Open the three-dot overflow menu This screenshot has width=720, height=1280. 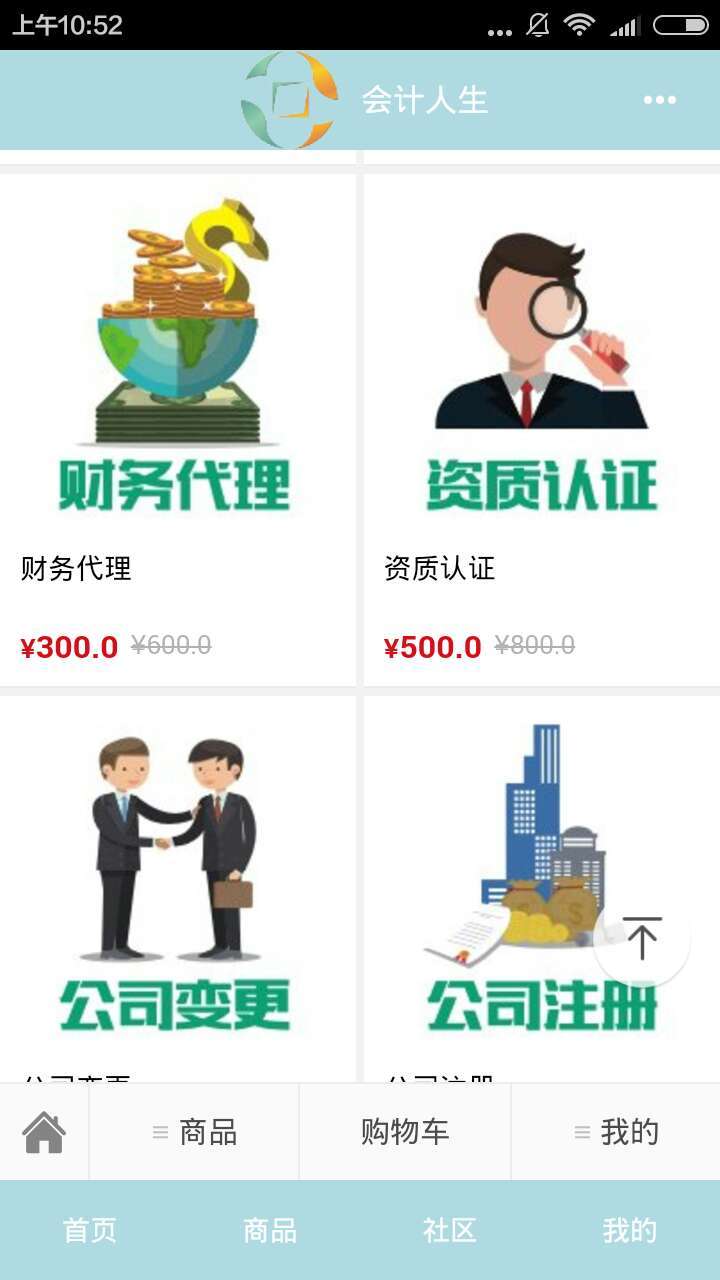pos(659,100)
